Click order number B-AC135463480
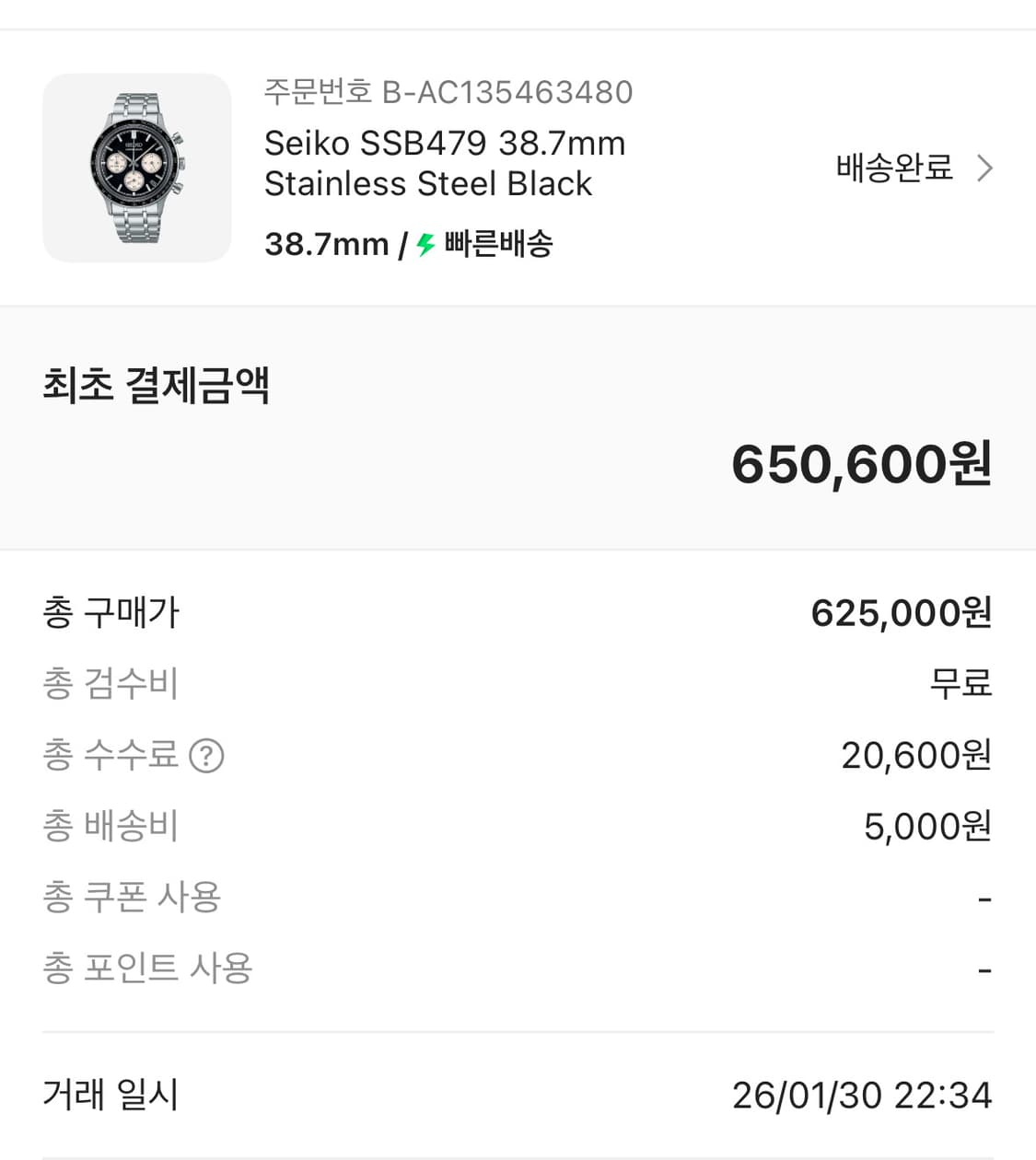1036x1160 pixels. 448,91
